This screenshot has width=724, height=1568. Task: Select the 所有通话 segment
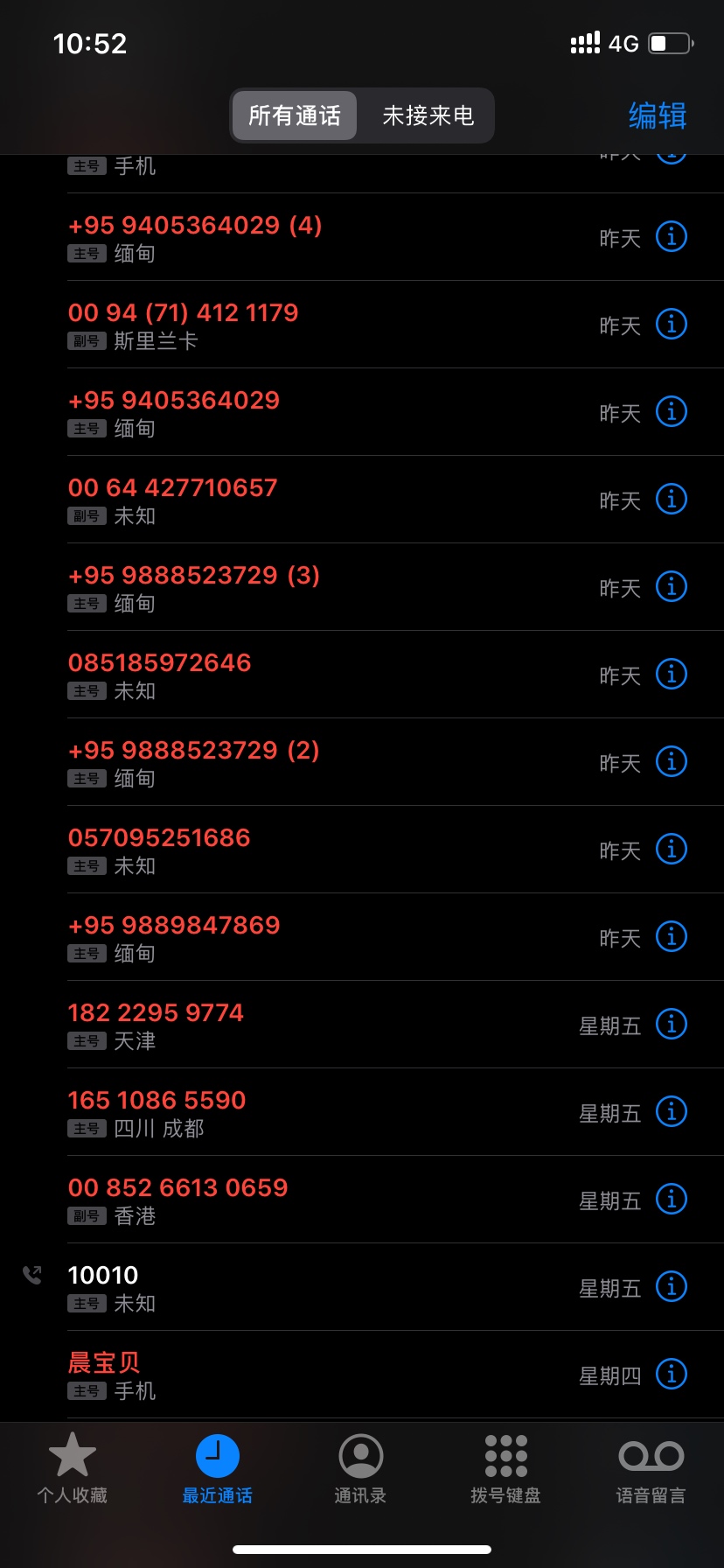tap(295, 115)
